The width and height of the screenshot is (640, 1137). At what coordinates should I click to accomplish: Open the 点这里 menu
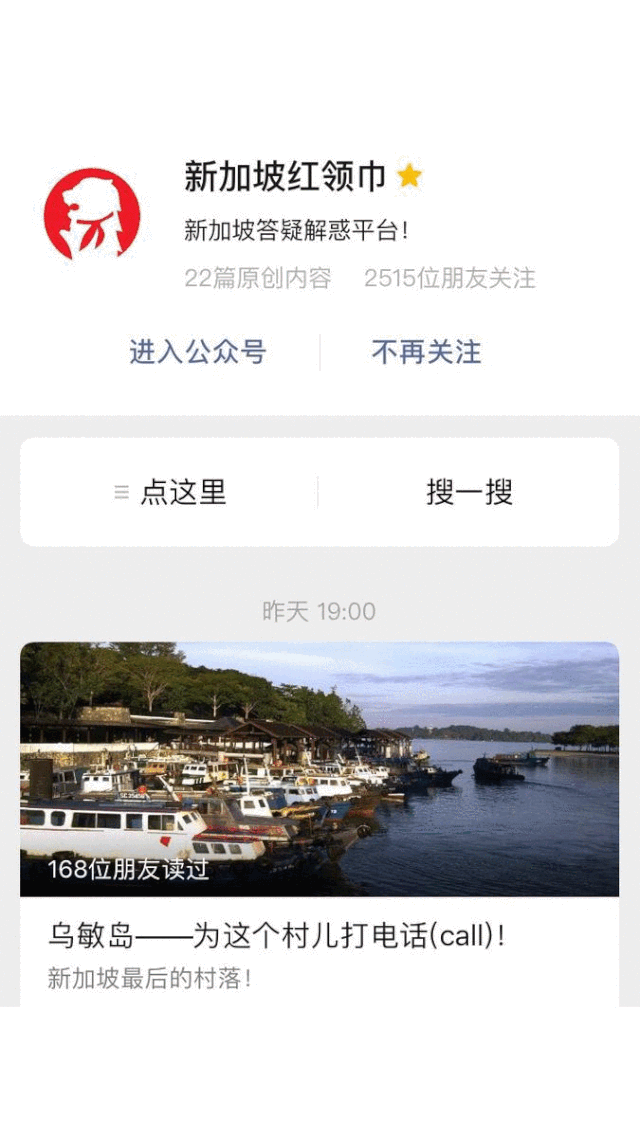tap(170, 492)
